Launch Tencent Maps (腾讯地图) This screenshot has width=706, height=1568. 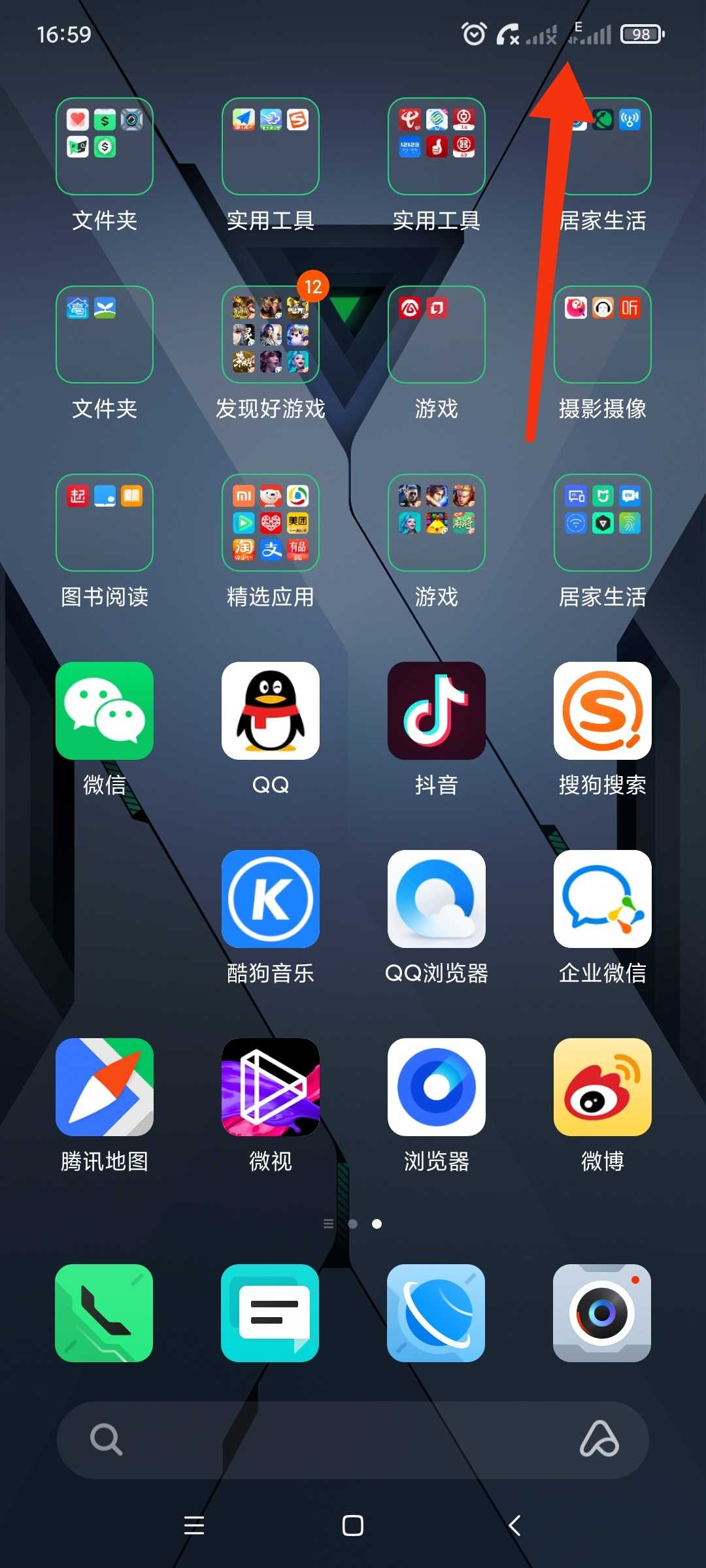tap(105, 1087)
